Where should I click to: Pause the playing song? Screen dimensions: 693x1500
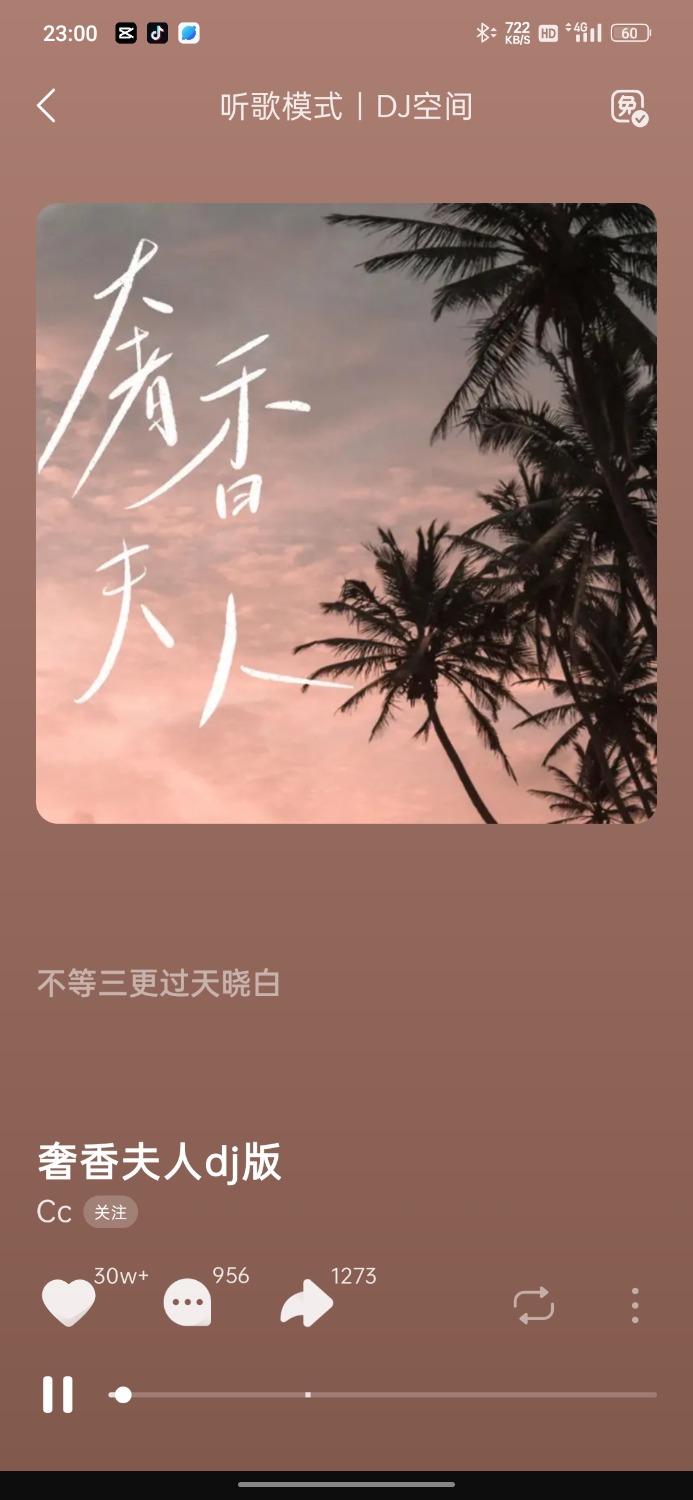click(x=58, y=1394)
